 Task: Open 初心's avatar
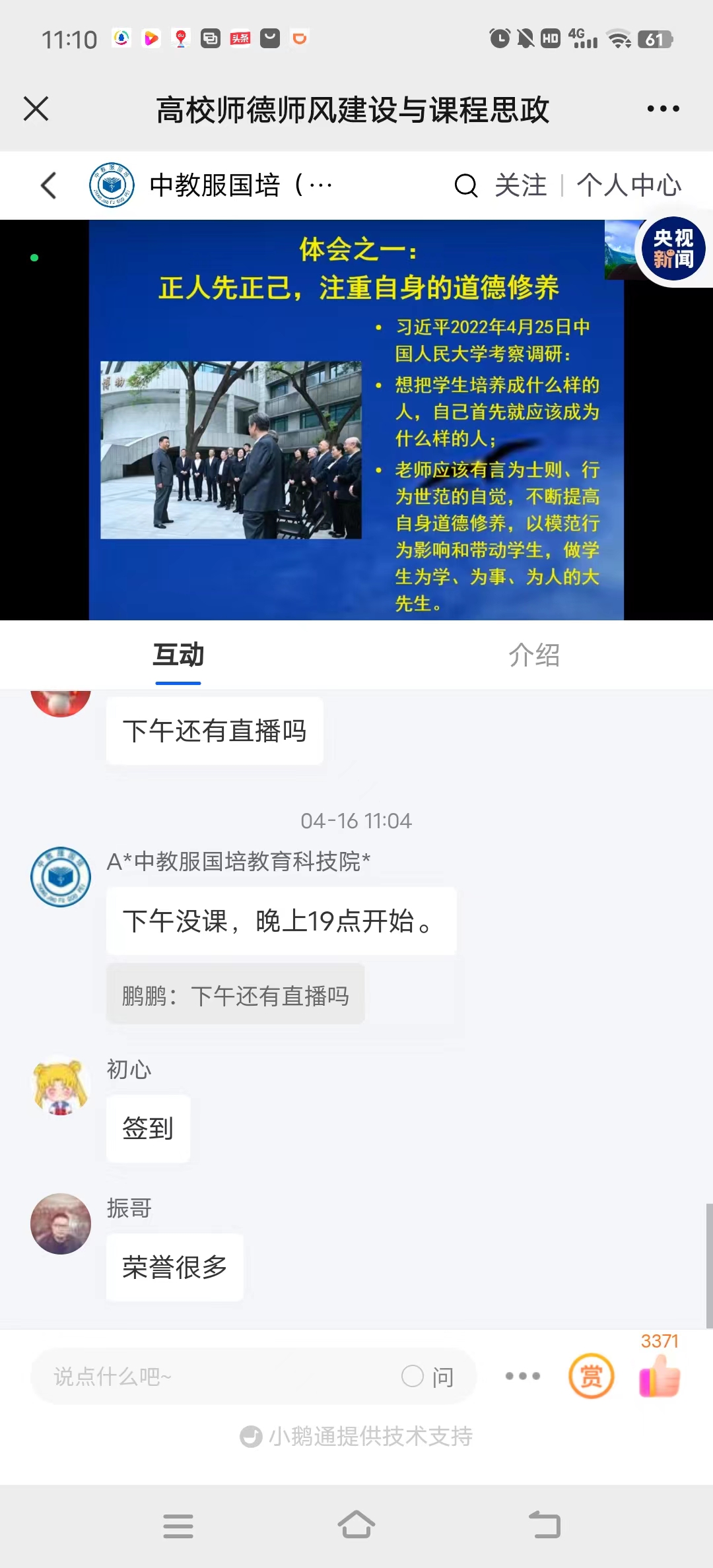[61, 1085]
